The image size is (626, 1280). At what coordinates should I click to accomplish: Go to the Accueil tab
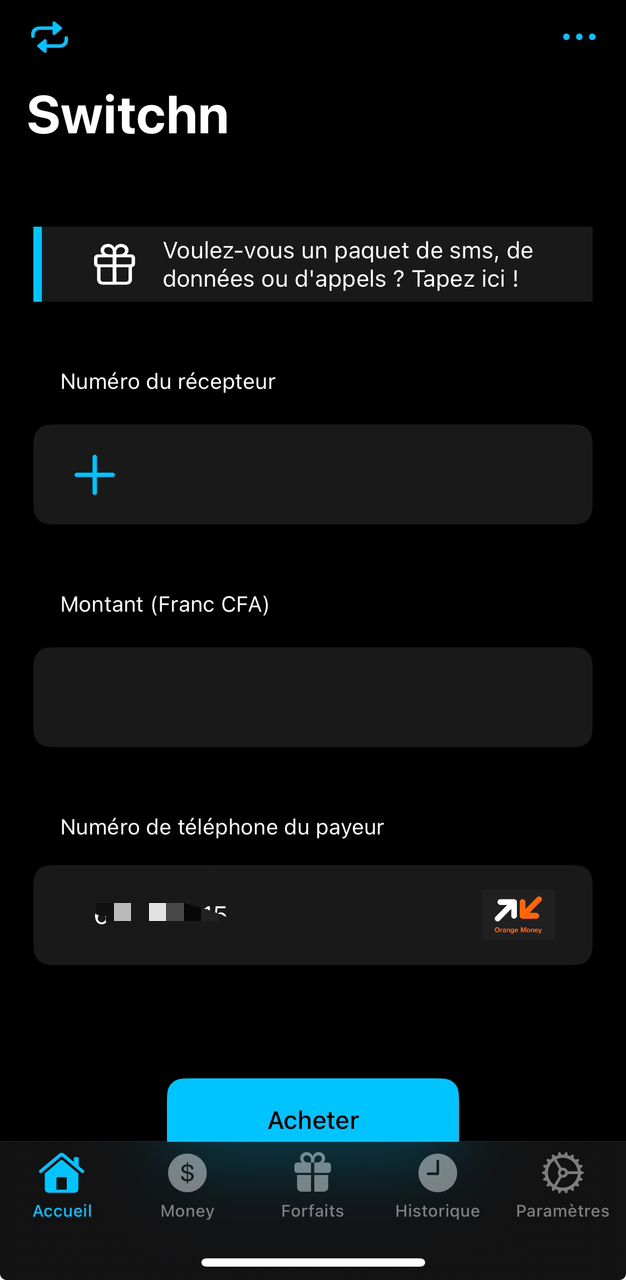[62, 1186]
